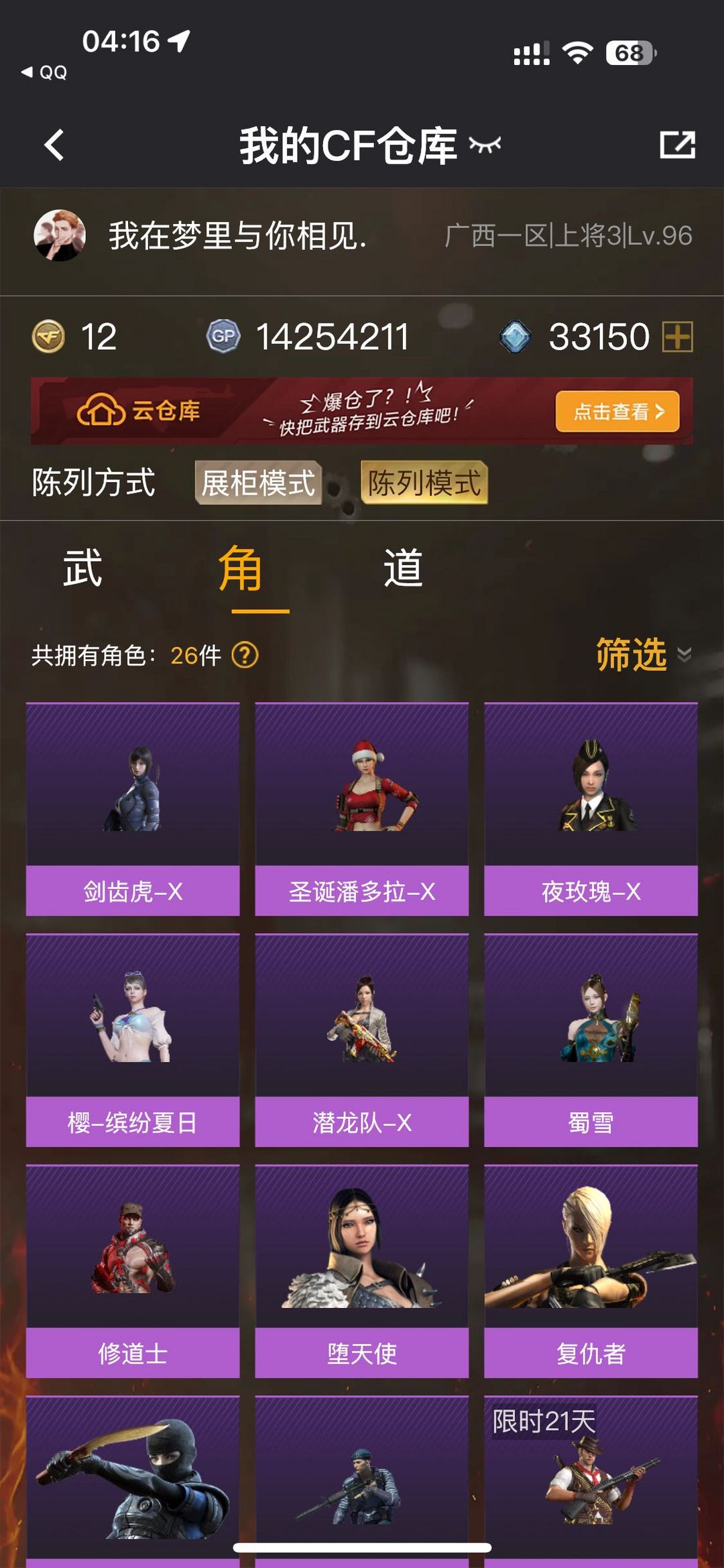
Task: Tap the share icon in the top-right corner
Action: coord(677,145)
